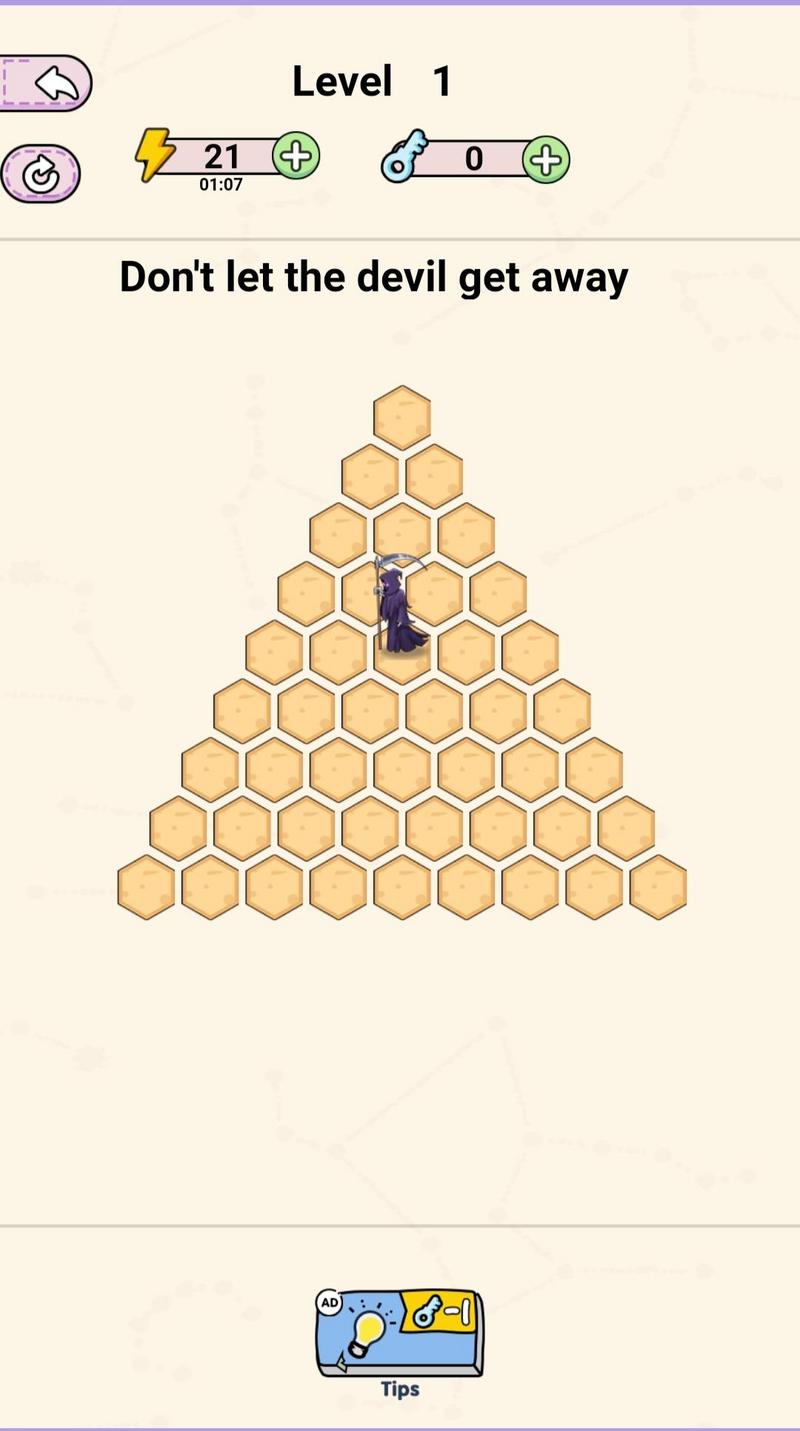
Task: Add more keys with the plus button
Action: [x=545, y=159]
